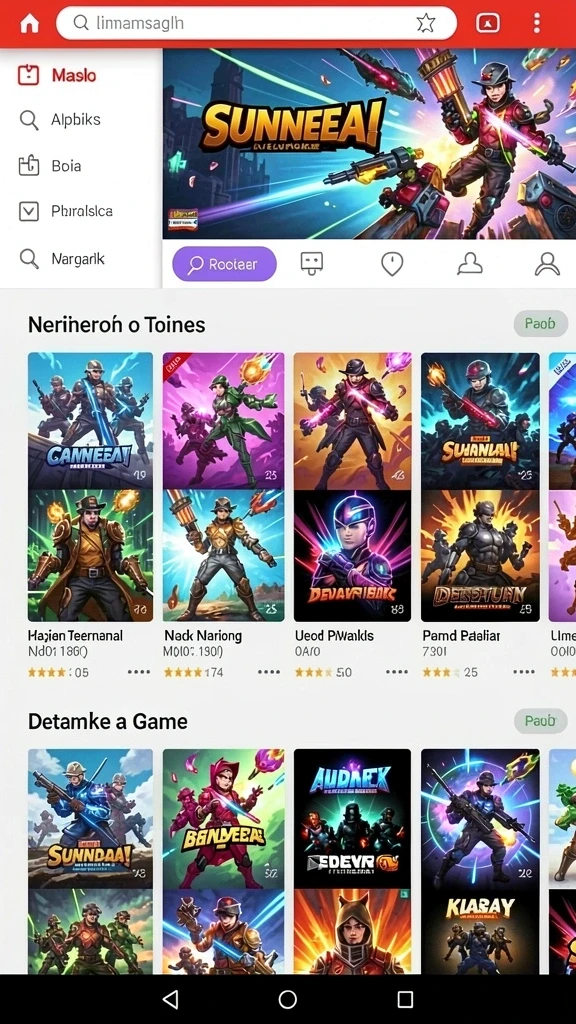Tap Paob button beside Nerineroh o Toines

540,324
